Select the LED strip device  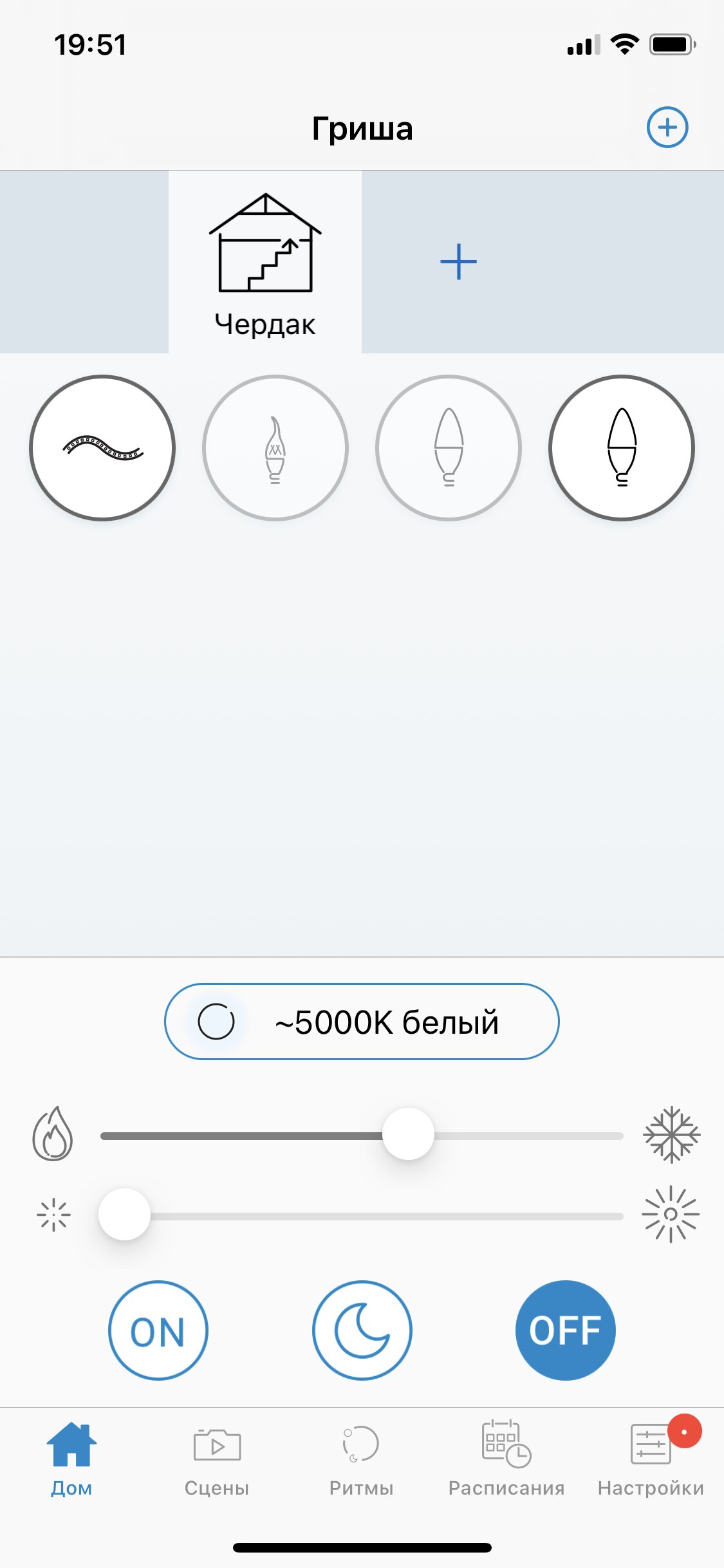click(x=102, y=447)
